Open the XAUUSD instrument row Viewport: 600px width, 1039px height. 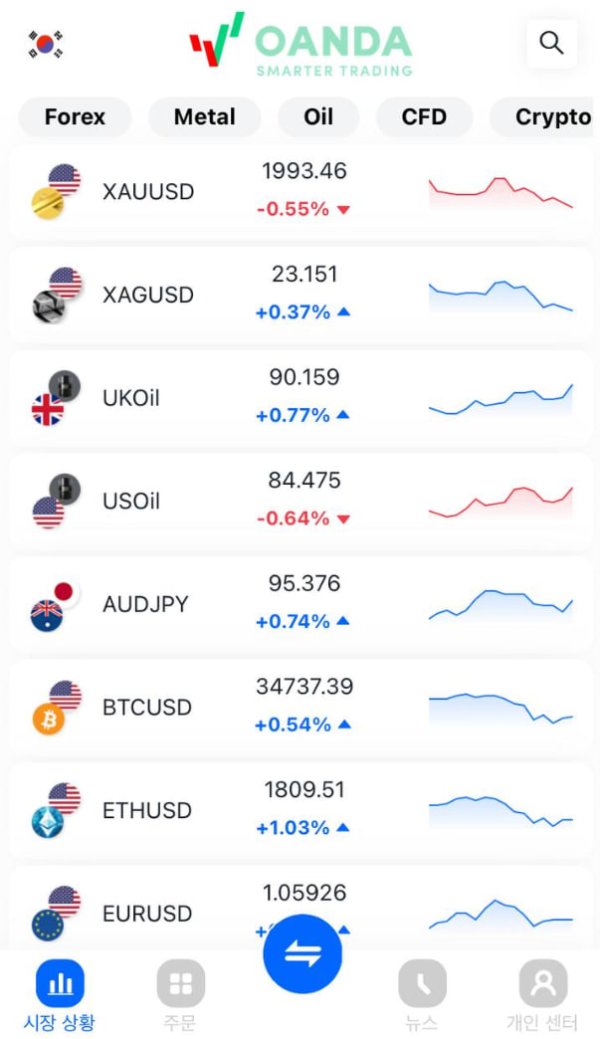[x=301, y=192]
